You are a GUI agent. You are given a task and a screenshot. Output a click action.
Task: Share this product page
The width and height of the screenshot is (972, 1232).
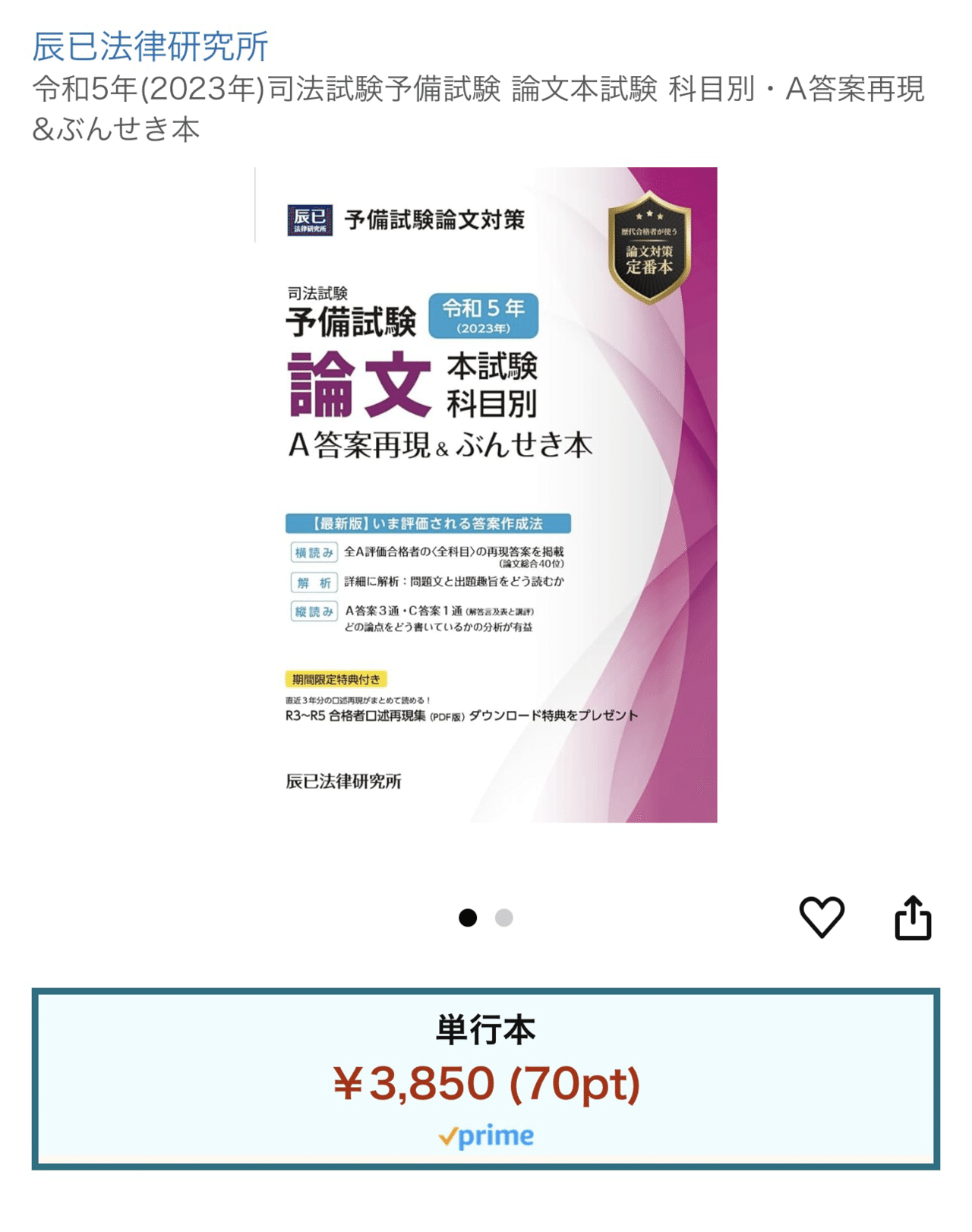pyautogui.click(x=913, y=918)
